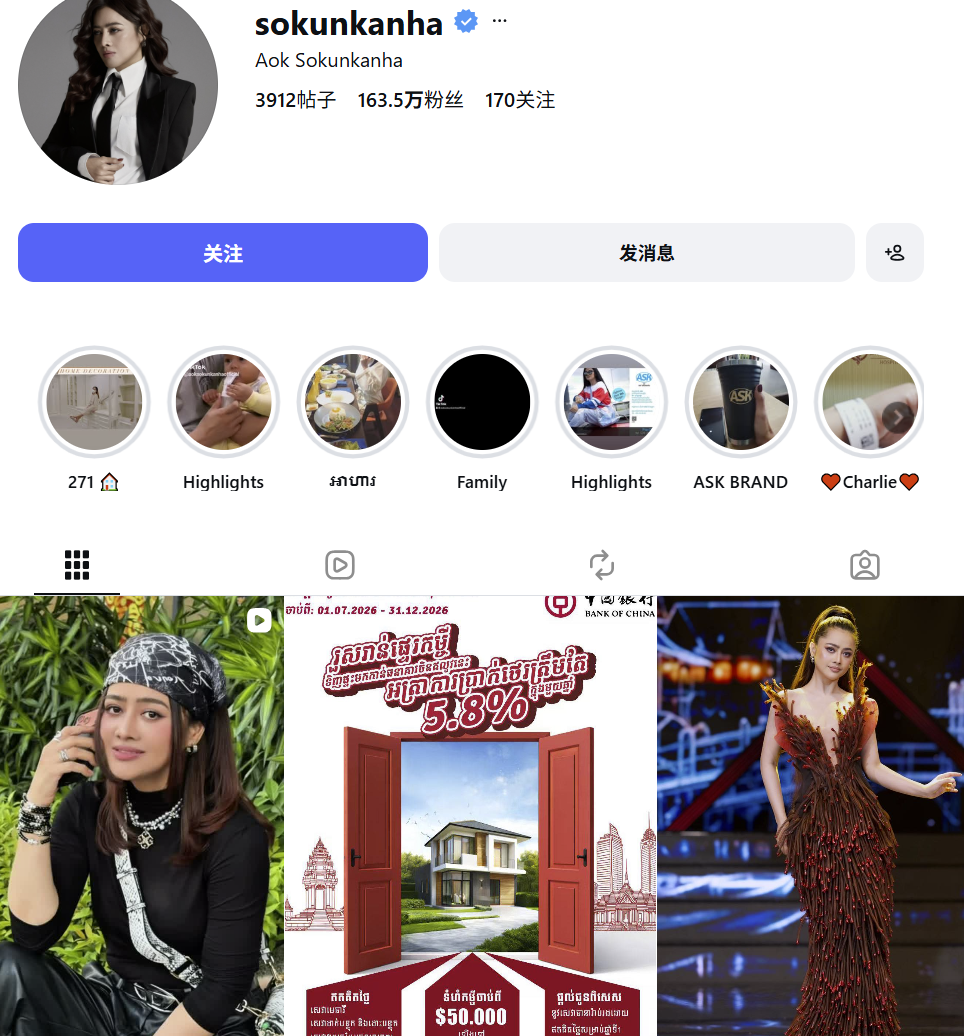Open the three-dot options menu beside sokunkanha
The width and height of the screenshot is (964, 1036).
[500, 21]
